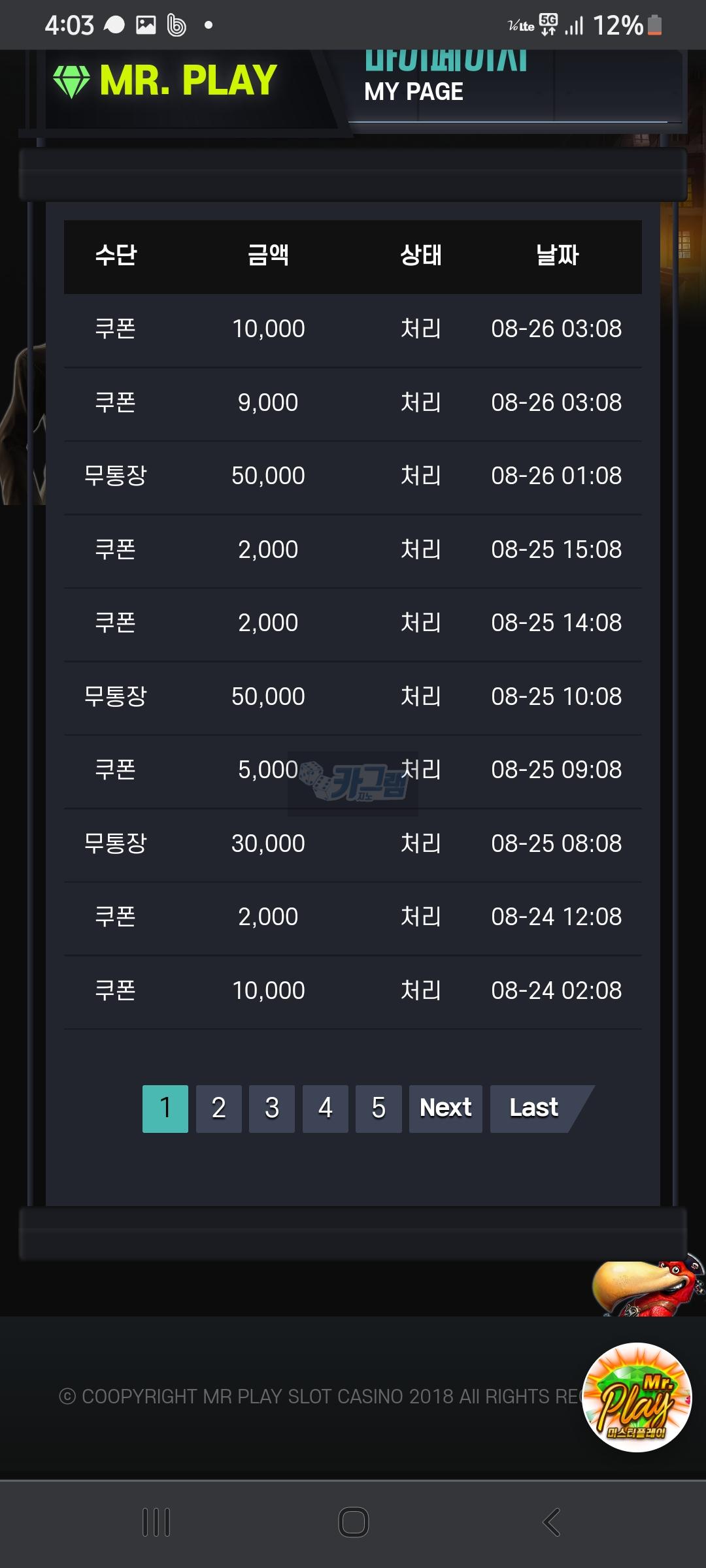The height and width of the screenshot is (1568, 706).
Task: Tap the Next page button
Action: click(445, 1109)
